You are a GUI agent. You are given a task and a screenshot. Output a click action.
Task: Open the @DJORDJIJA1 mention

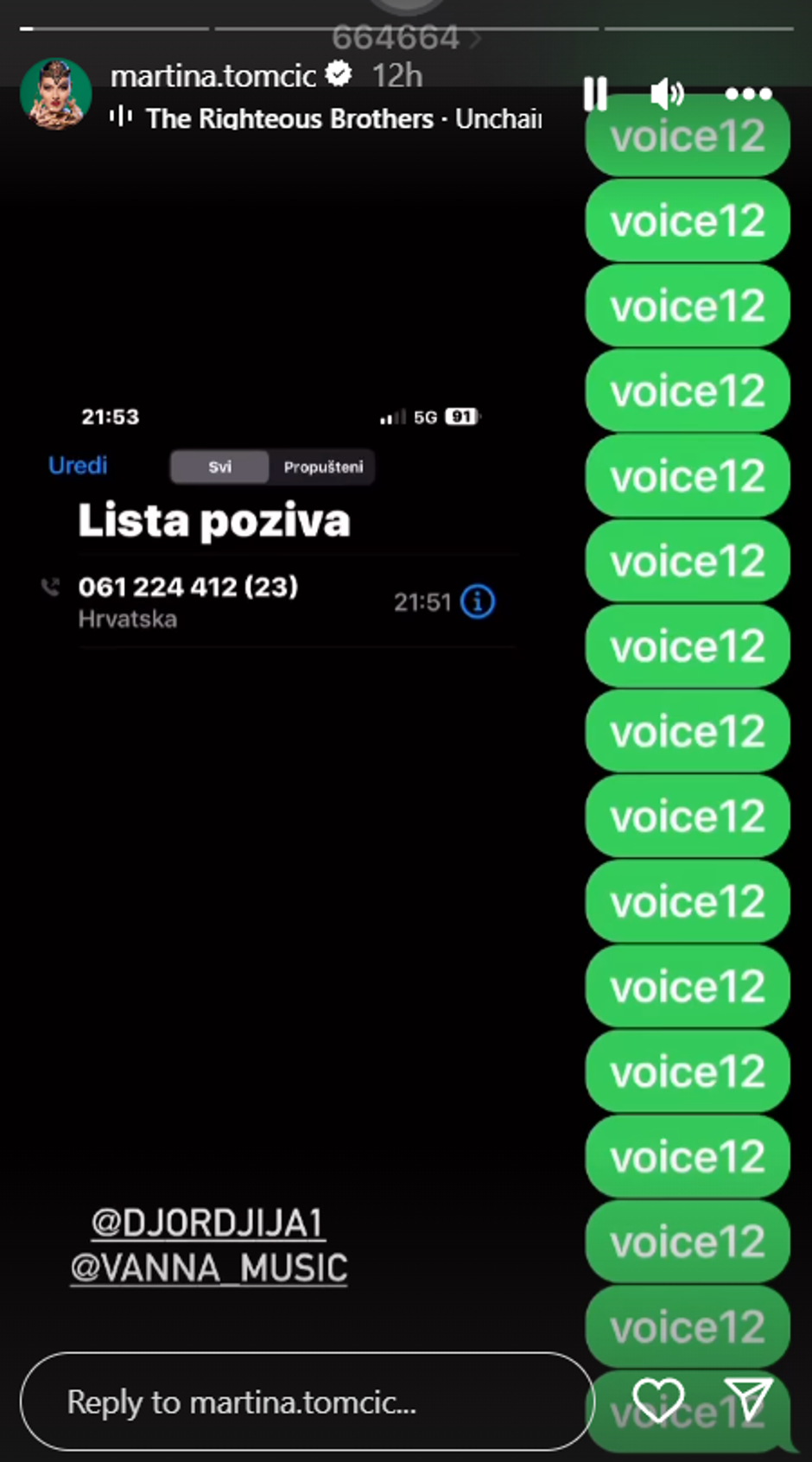(x=207, y=1223)
